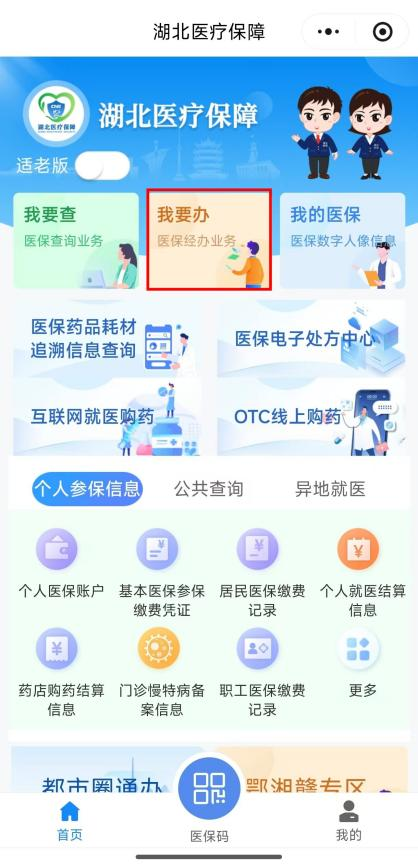This screenshot has width=418, height=866.
Task: Open 医保电子处方中心
Action: tap(311, 339)
